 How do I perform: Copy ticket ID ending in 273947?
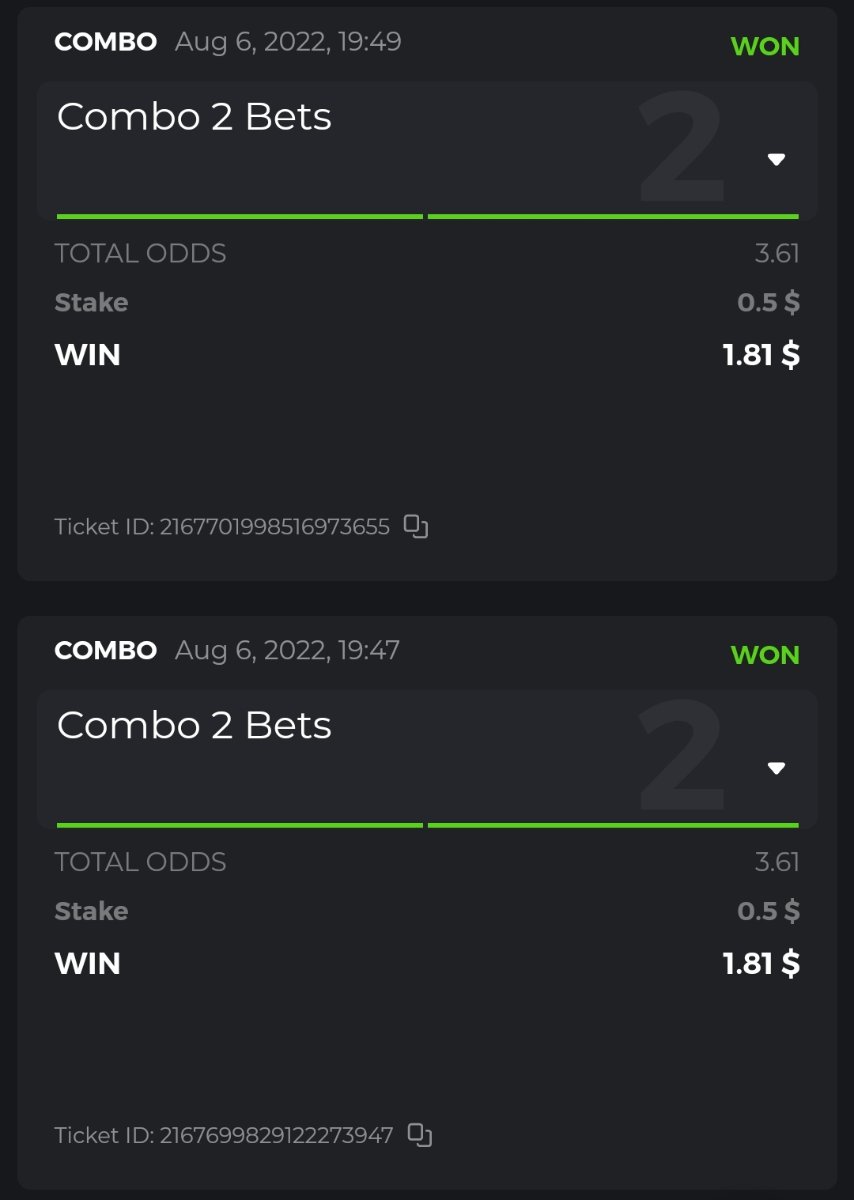click(x=420, y=1135)
